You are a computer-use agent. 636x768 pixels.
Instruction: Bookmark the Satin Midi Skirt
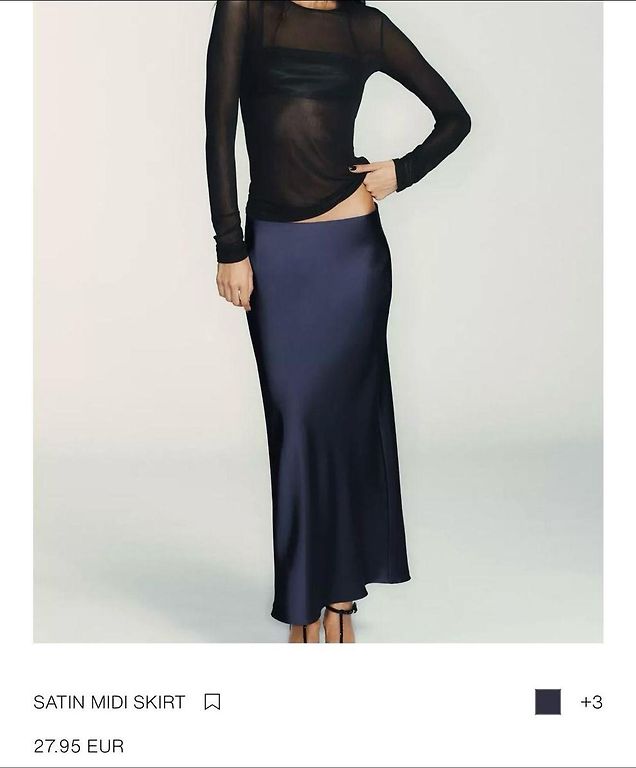[x=212, y=702]
